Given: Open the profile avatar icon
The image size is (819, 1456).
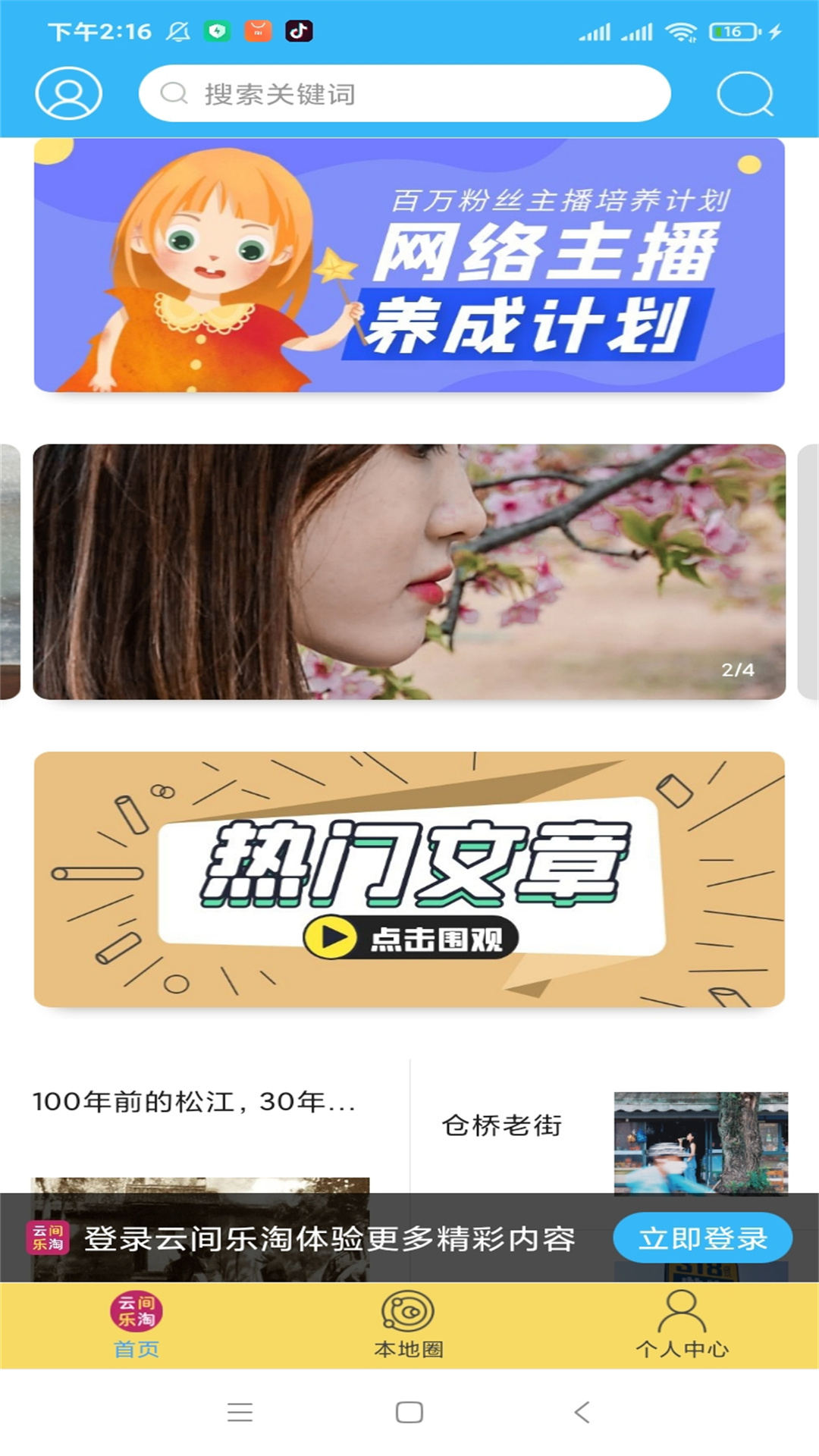Looking at the screenshot, I should coord(68,94).
